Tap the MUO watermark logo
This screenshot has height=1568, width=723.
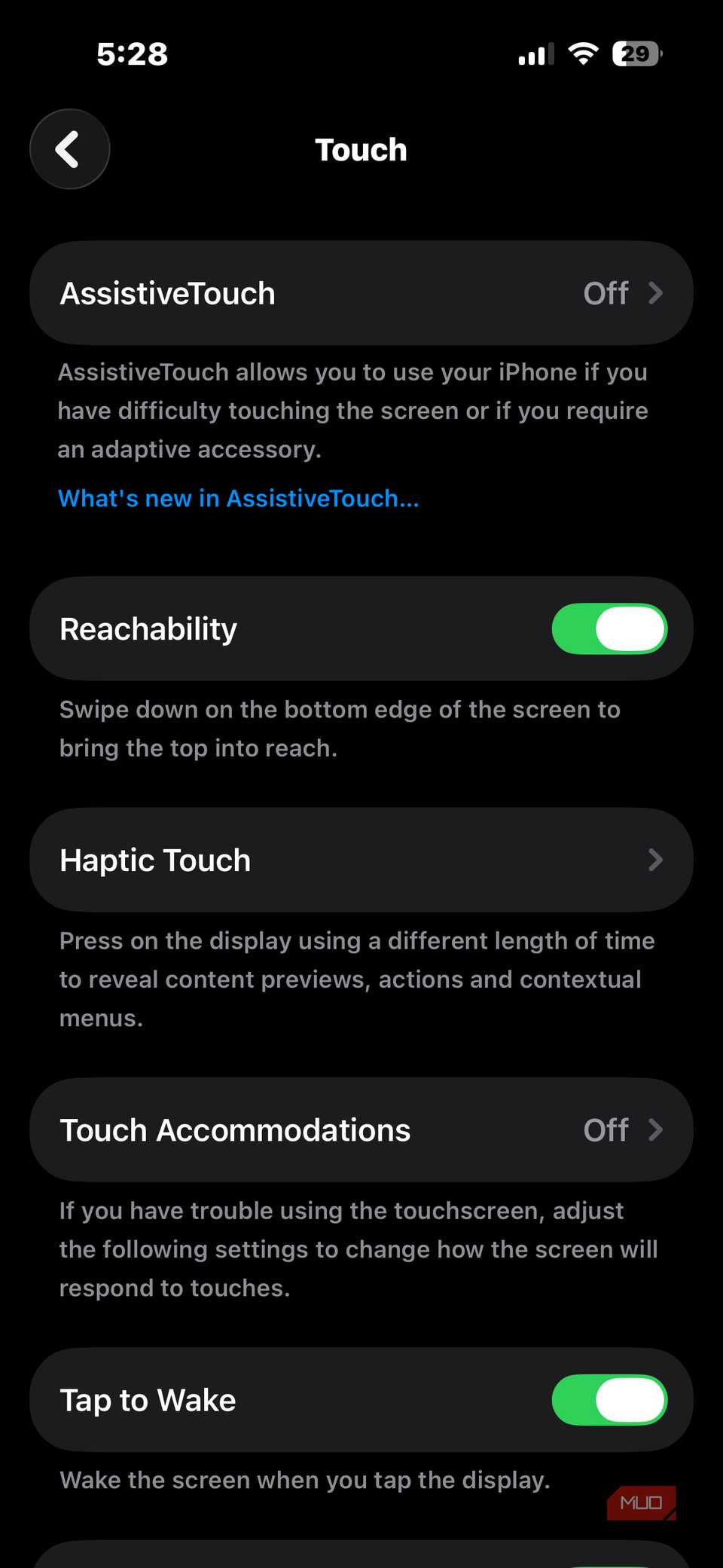(641, 1502)
